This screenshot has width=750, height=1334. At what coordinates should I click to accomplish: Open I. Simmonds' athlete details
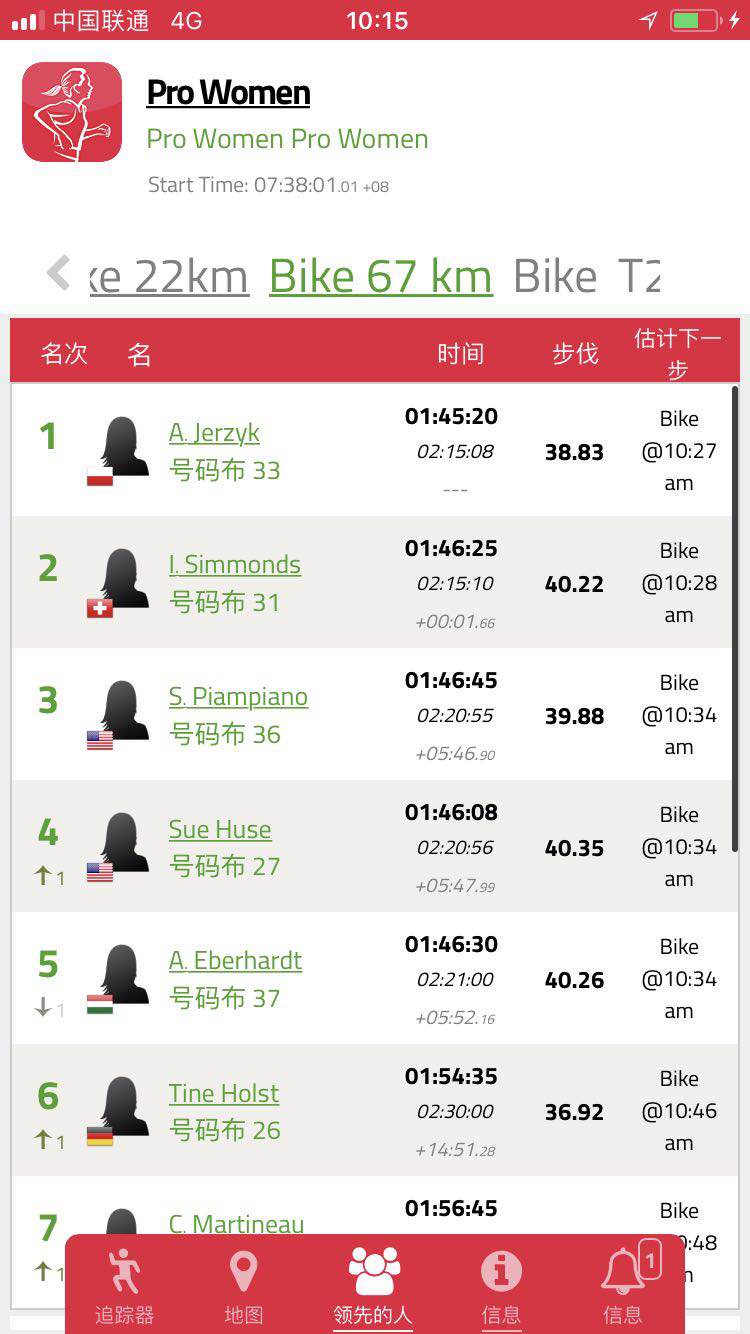point(235,564)
